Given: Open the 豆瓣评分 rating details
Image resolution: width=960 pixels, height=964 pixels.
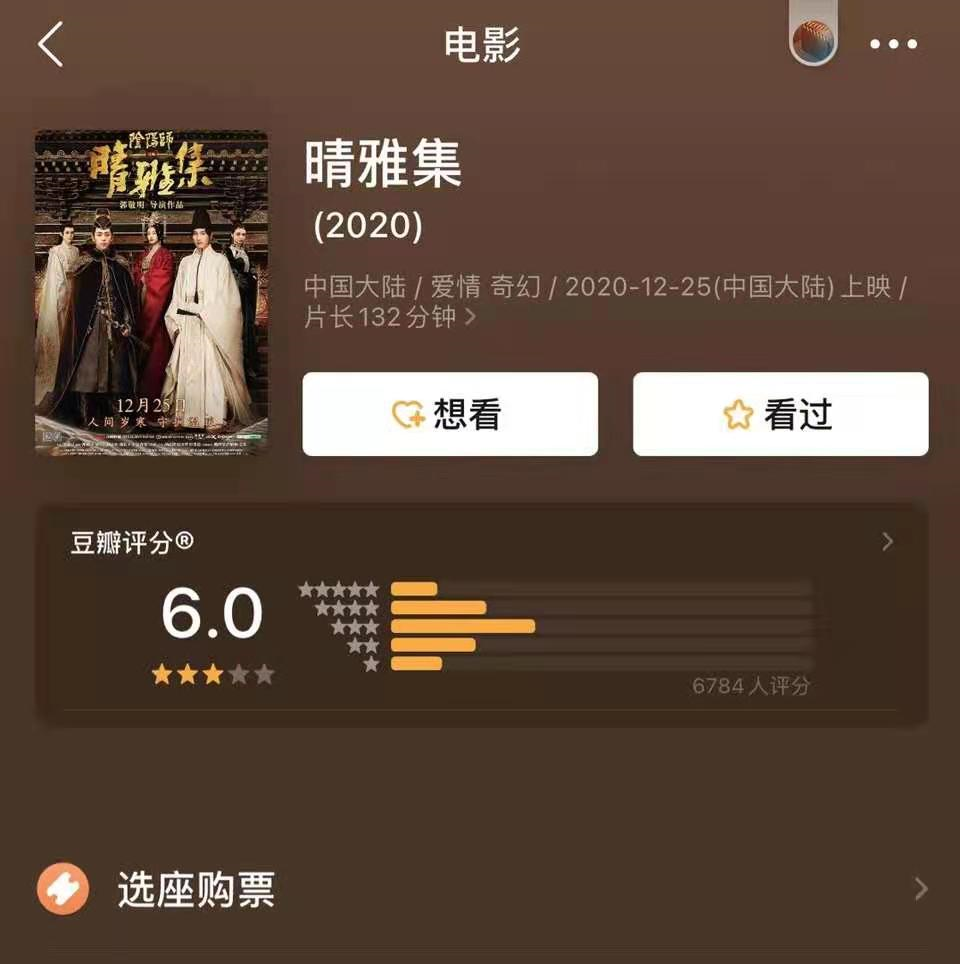Looking at the screenshot, I should click(886, 542).
